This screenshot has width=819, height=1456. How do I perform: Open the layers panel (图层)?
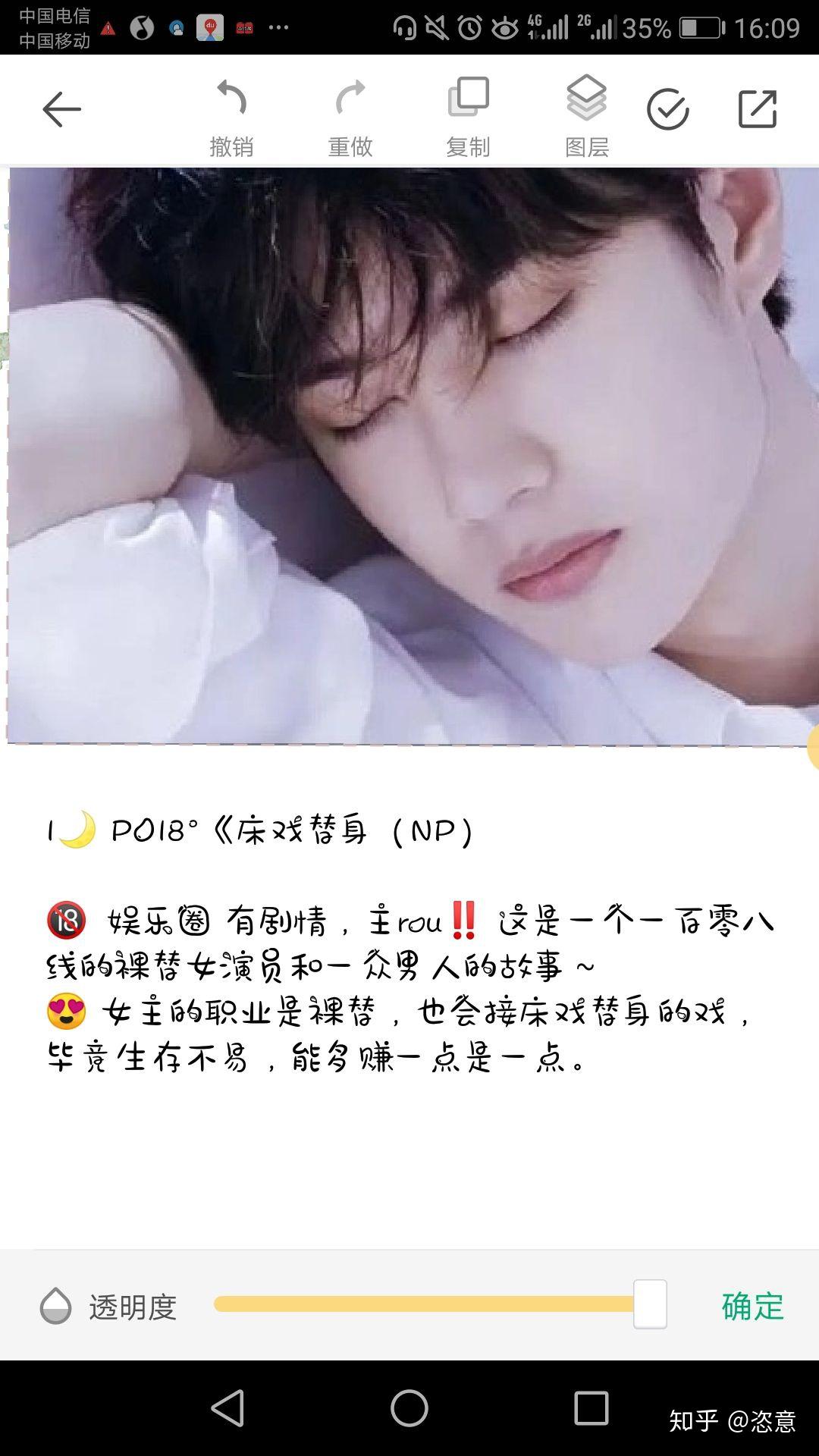click(587, 118)
